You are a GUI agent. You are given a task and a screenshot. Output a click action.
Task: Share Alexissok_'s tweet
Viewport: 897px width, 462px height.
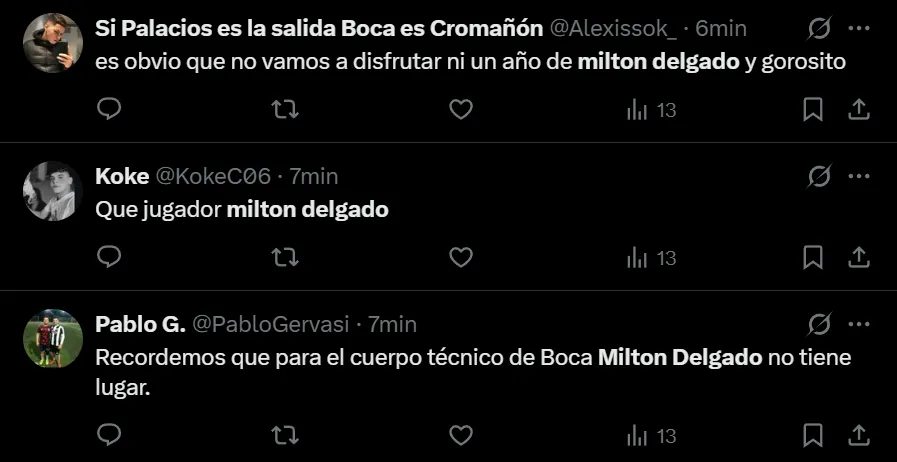(x=858, y=109)
